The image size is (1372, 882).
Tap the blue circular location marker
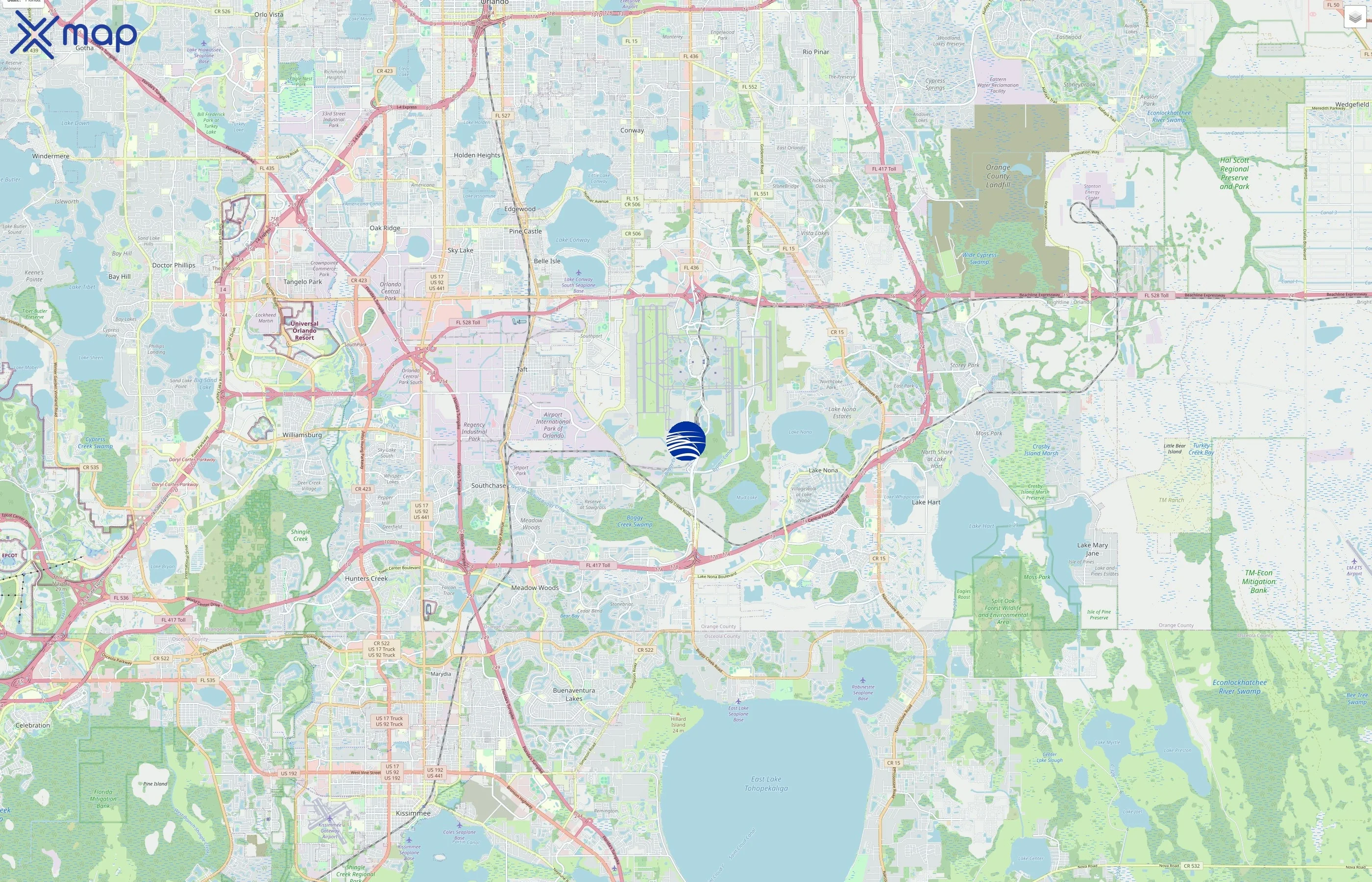pyautogui.click(x=686, y=441)
